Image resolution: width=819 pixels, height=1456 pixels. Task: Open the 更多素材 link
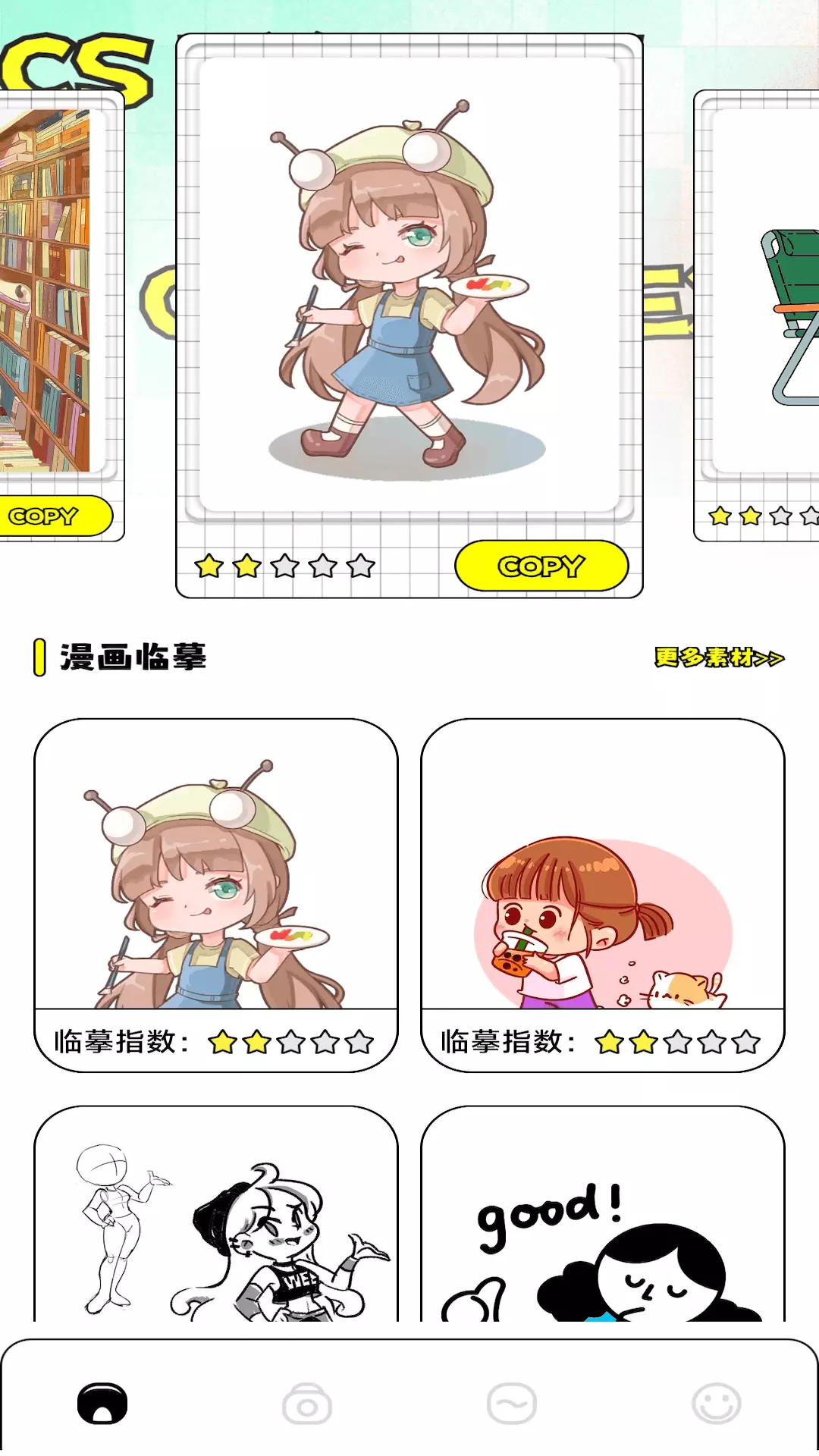point(719,657)
